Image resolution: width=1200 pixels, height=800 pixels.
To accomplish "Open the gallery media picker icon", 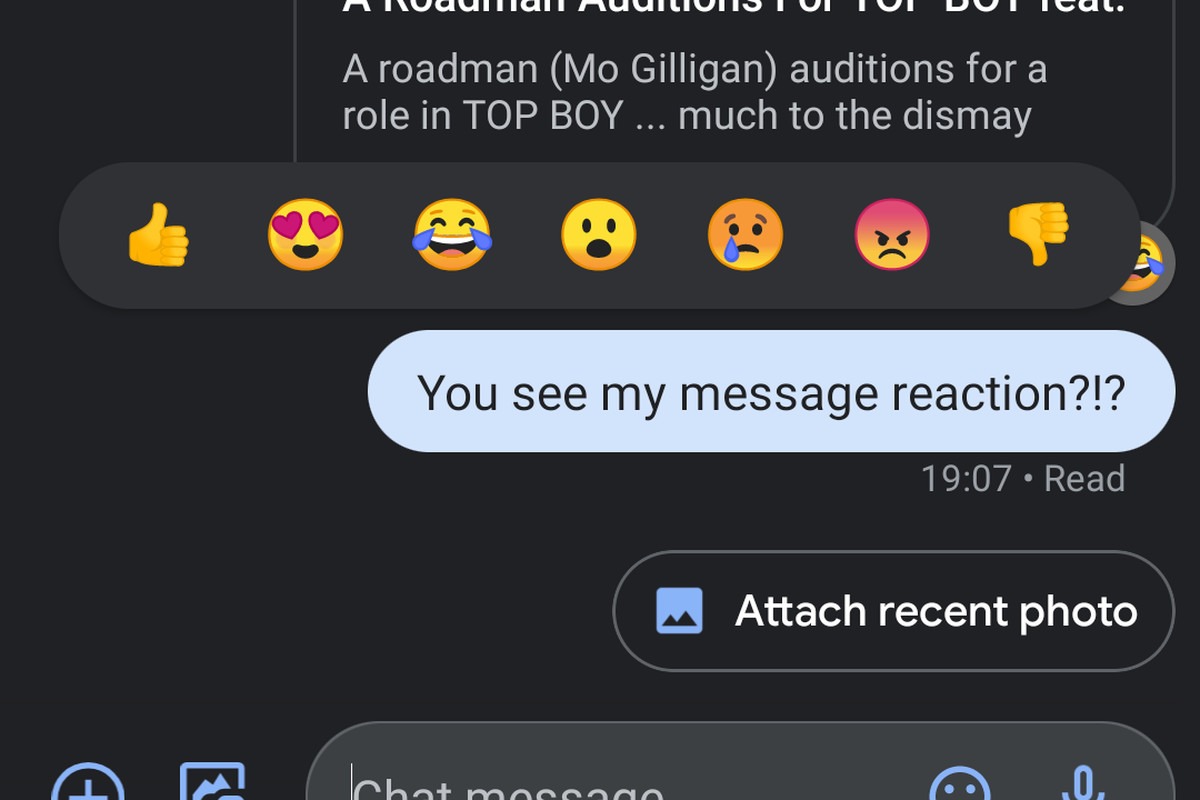I will click(x=212, y=785).
